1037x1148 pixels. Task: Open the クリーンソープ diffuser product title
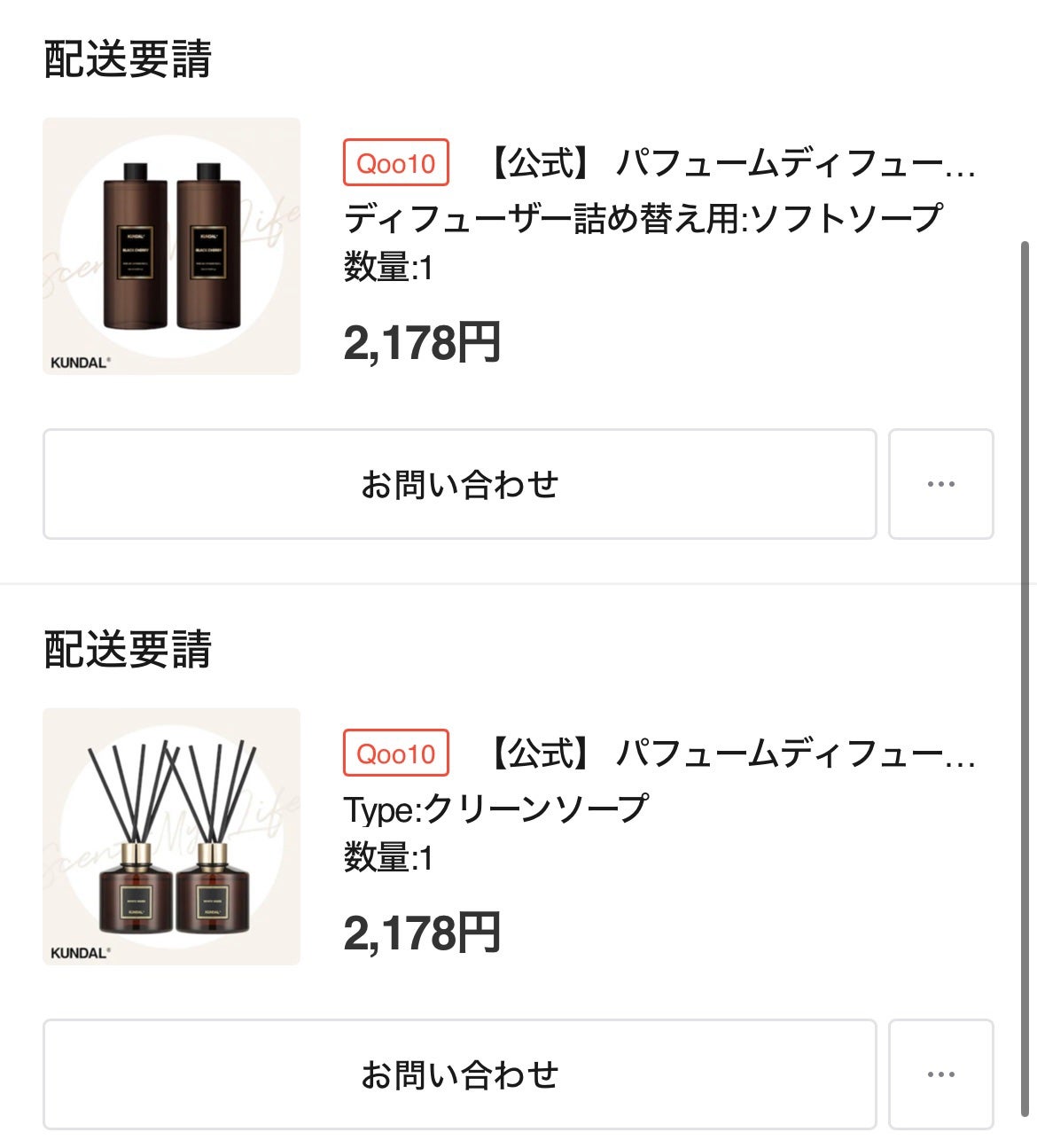(x=730, y=754)
